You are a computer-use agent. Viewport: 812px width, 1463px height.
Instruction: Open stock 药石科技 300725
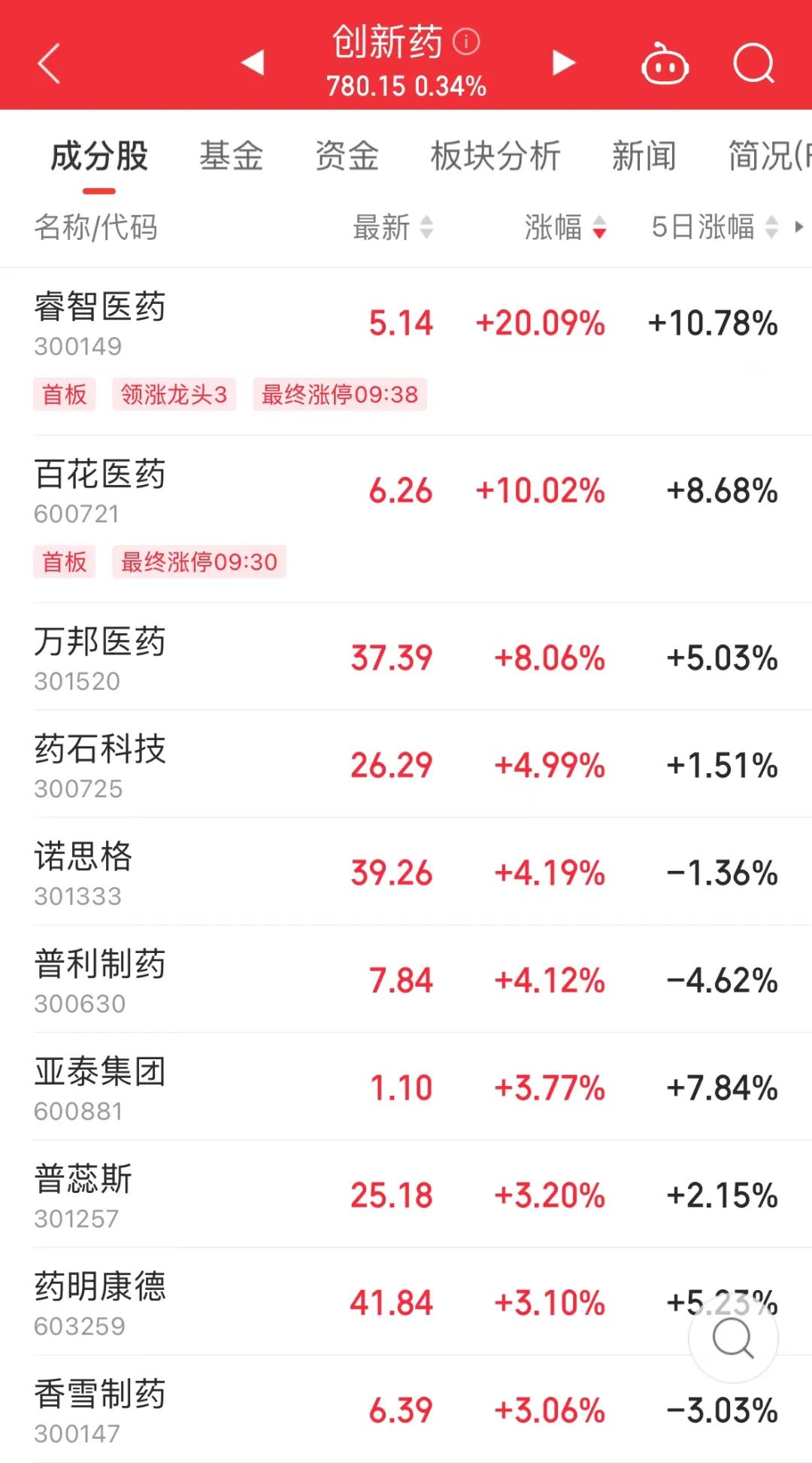click(406, 764)
